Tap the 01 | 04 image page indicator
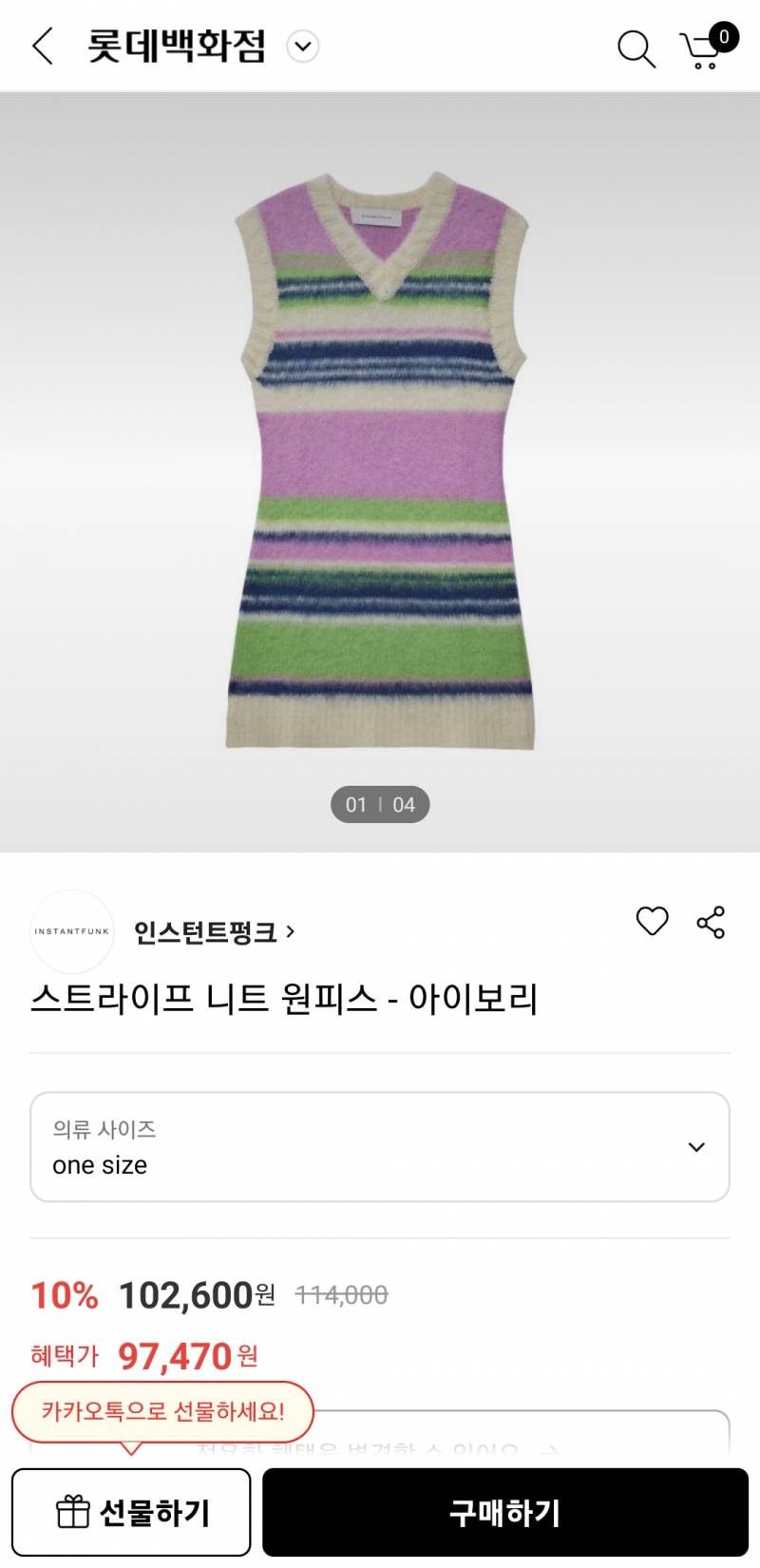Viewport: 760px width, 1568px height. pyautogui.click(x=380, y=804)
